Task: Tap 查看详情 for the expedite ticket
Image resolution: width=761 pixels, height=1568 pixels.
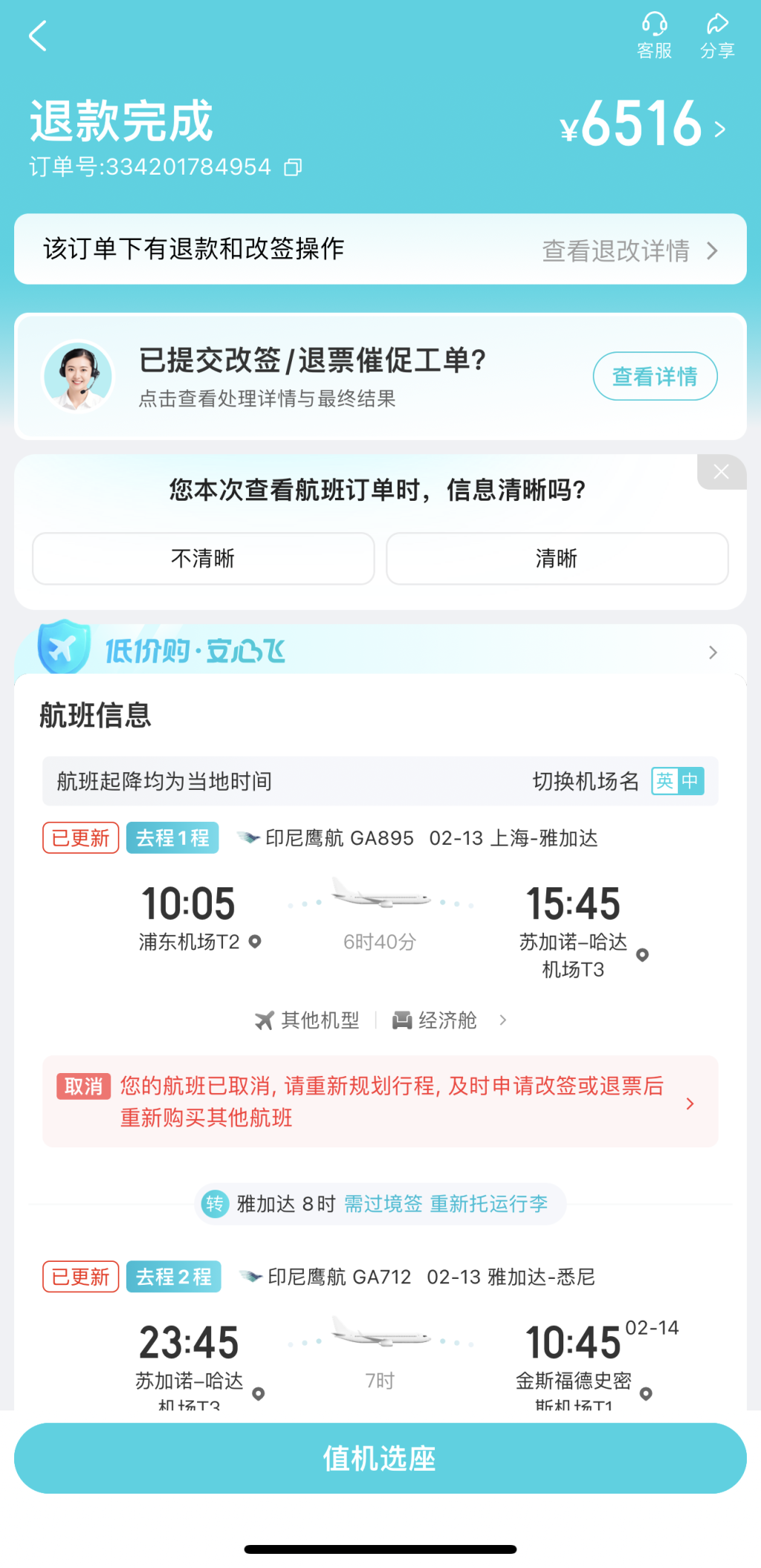Action: point(654,376)
